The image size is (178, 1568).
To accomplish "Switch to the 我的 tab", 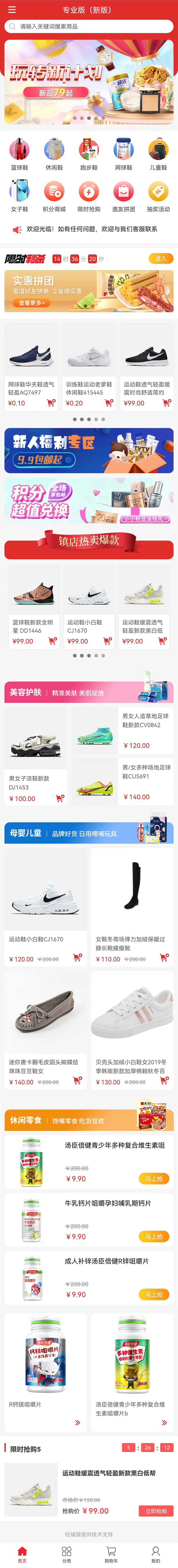I will click(x=155, y=1554).
